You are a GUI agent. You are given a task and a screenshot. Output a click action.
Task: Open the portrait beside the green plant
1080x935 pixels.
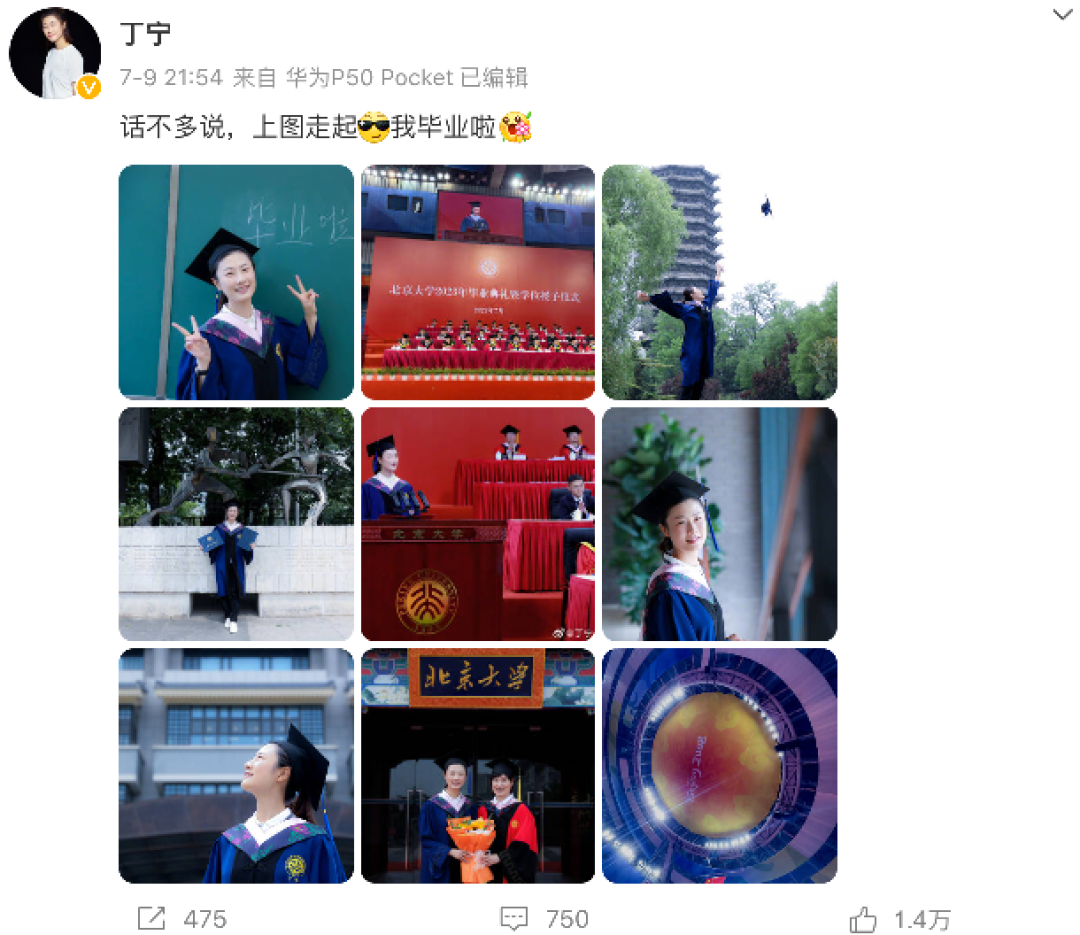(719, 523)
